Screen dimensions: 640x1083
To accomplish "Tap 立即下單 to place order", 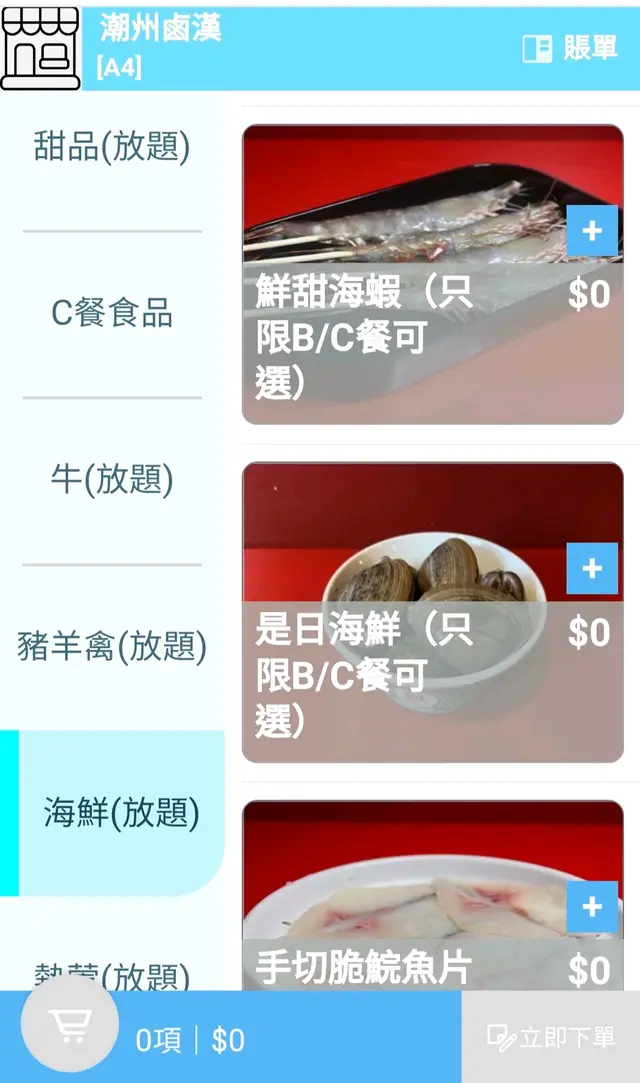I will (551, 1037).
